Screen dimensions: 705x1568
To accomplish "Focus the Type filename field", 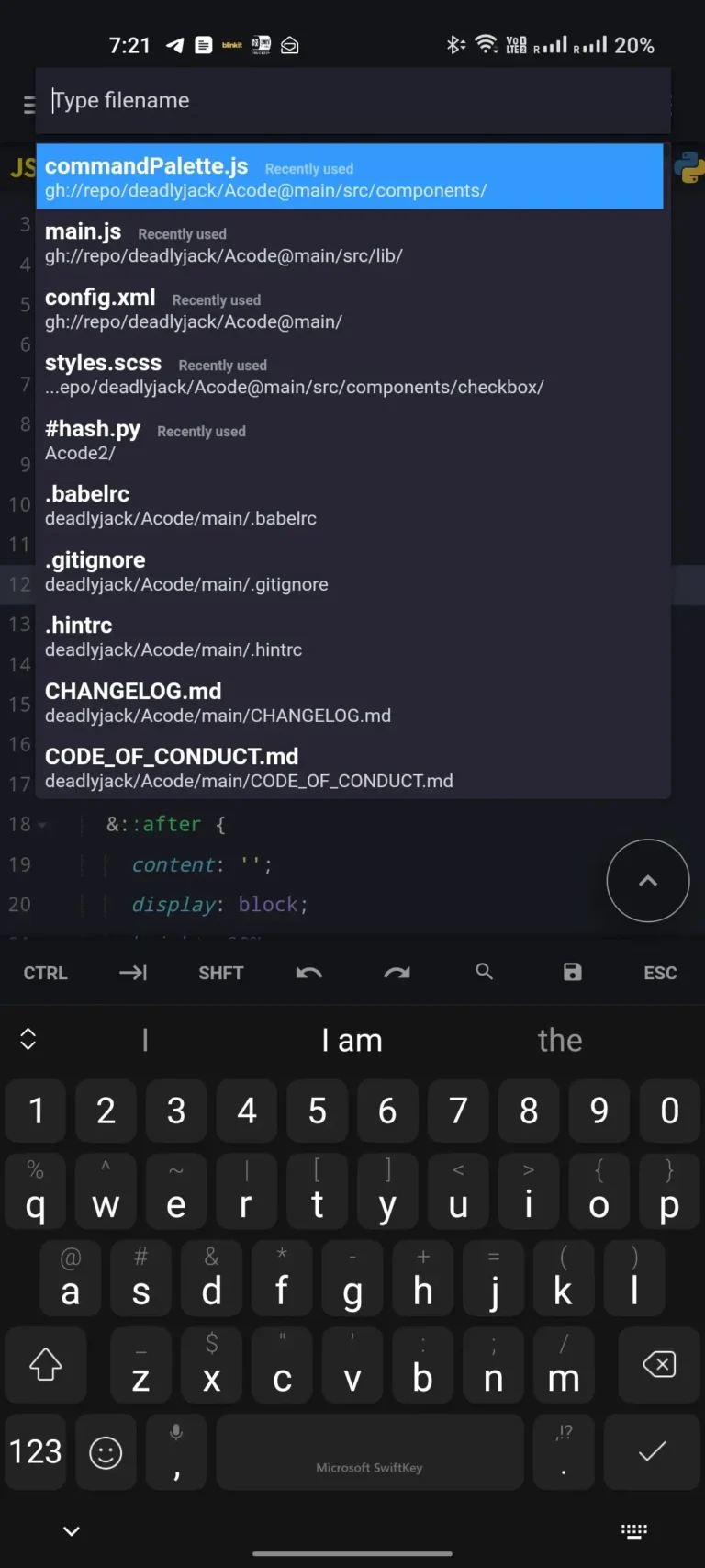I will [x=352, y=101].
